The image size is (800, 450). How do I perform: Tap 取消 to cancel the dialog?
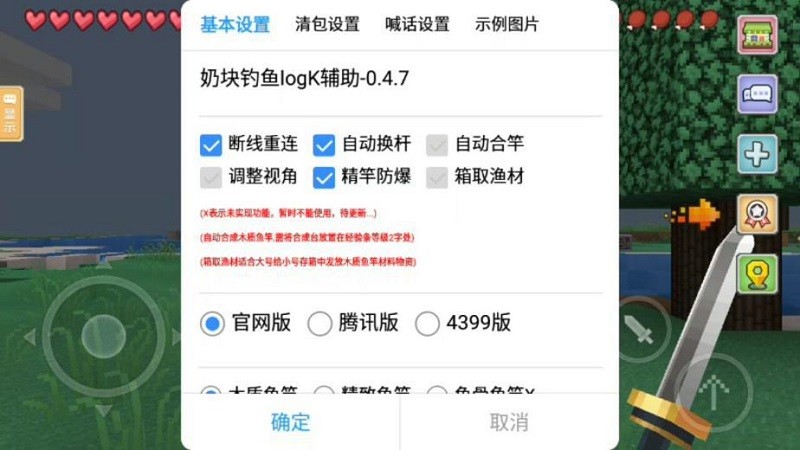tap(509, 422)
